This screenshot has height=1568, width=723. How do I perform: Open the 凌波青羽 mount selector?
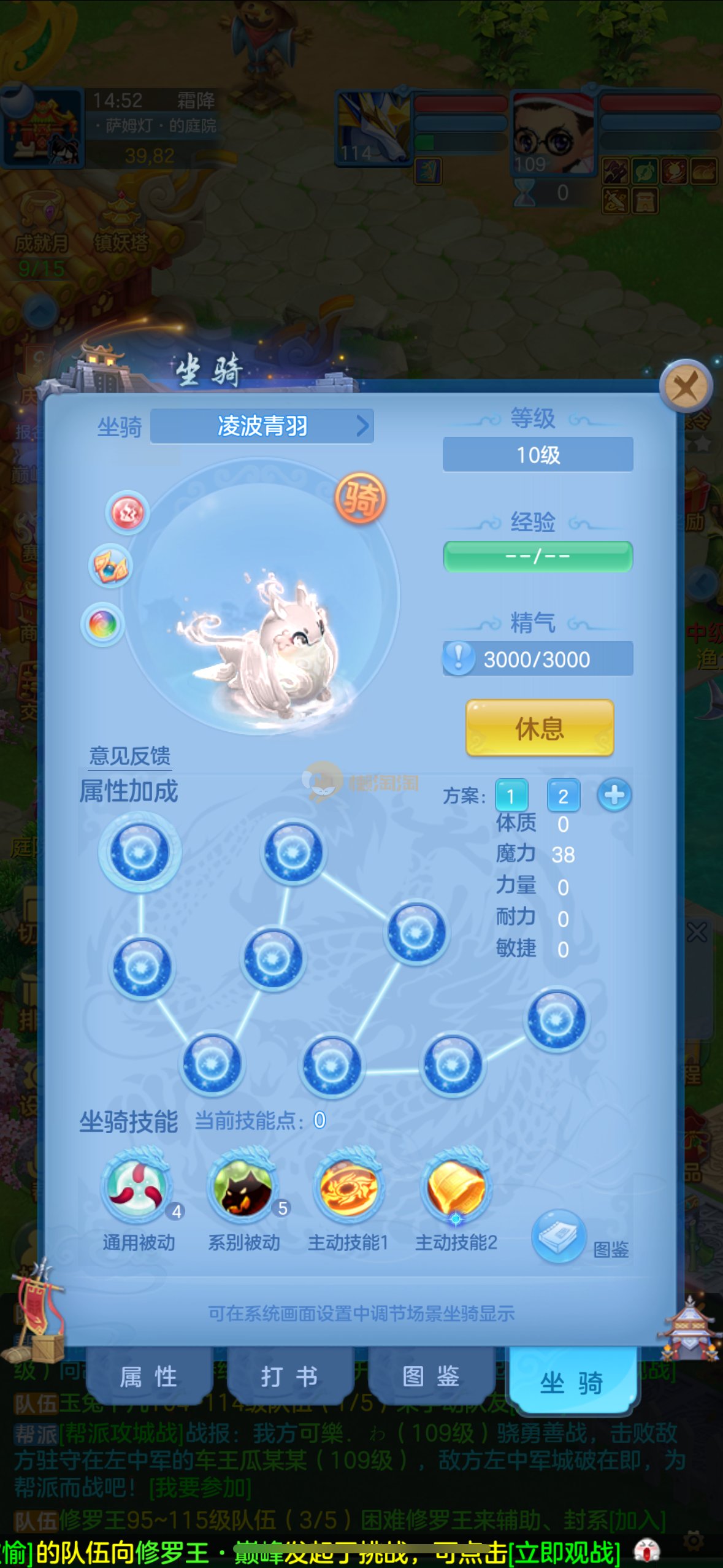click(x=262, y=426)
